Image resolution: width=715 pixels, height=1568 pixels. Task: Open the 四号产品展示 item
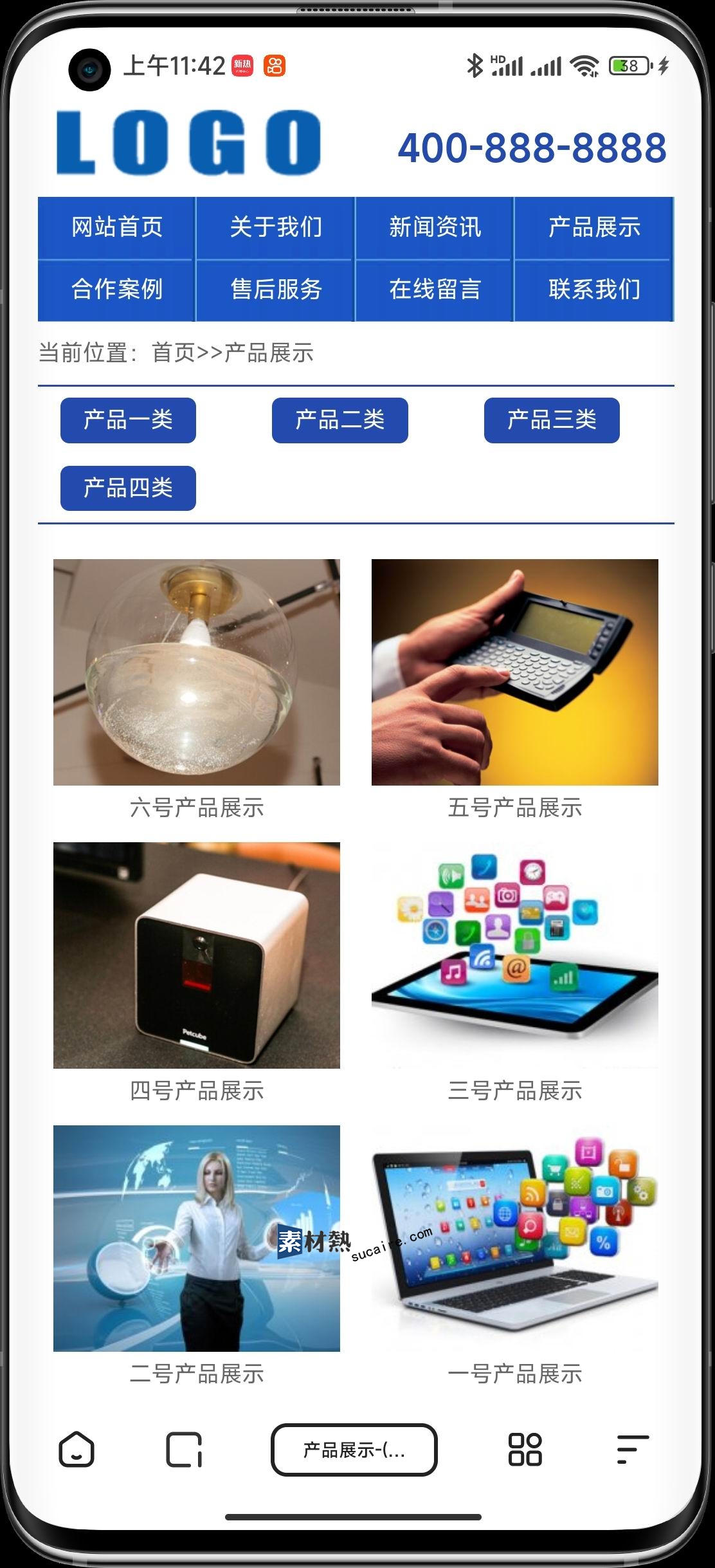point(197,955)
